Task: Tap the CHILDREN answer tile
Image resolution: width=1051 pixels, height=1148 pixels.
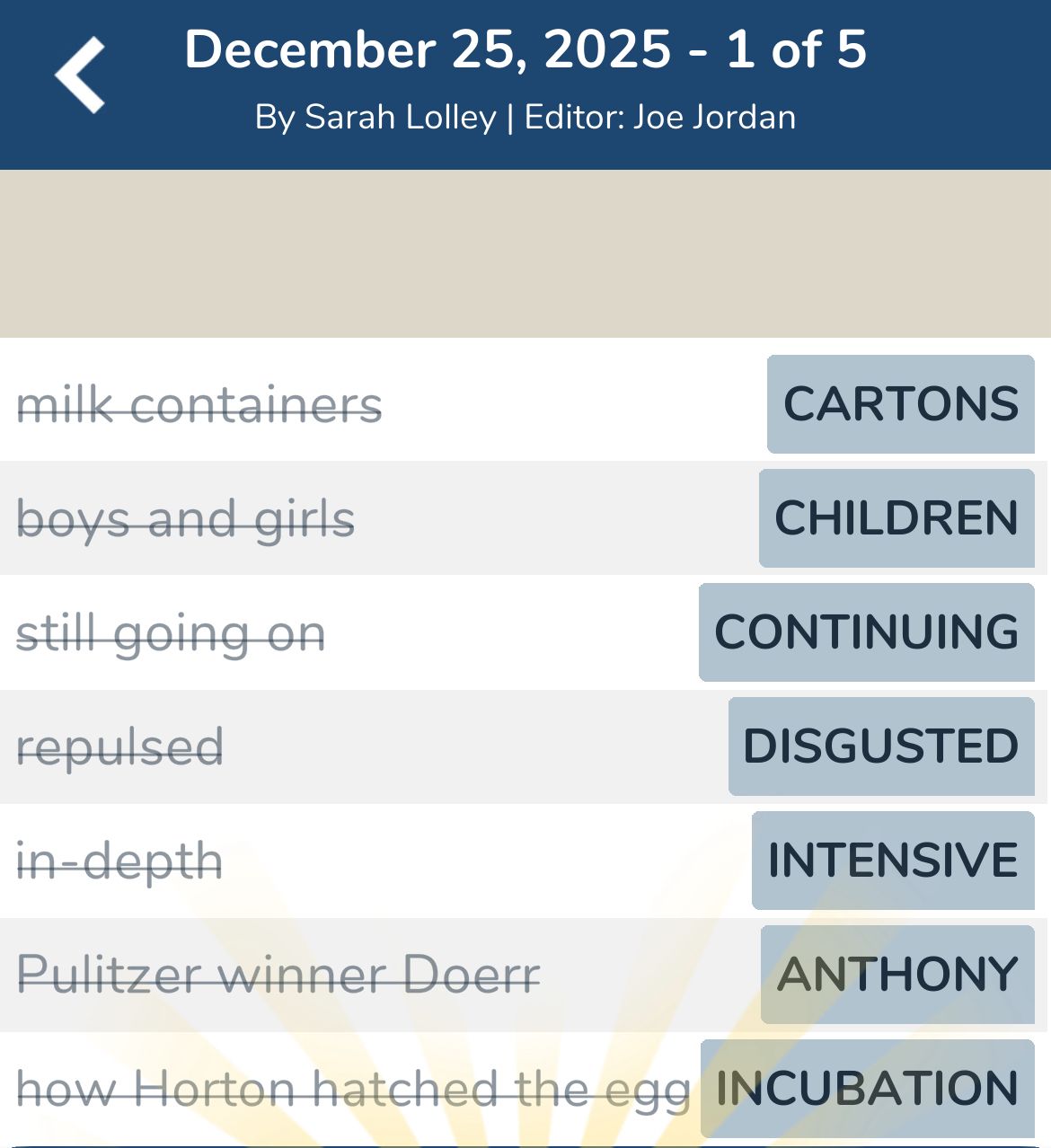Action: pyautogui.click(x=896, y=518)
